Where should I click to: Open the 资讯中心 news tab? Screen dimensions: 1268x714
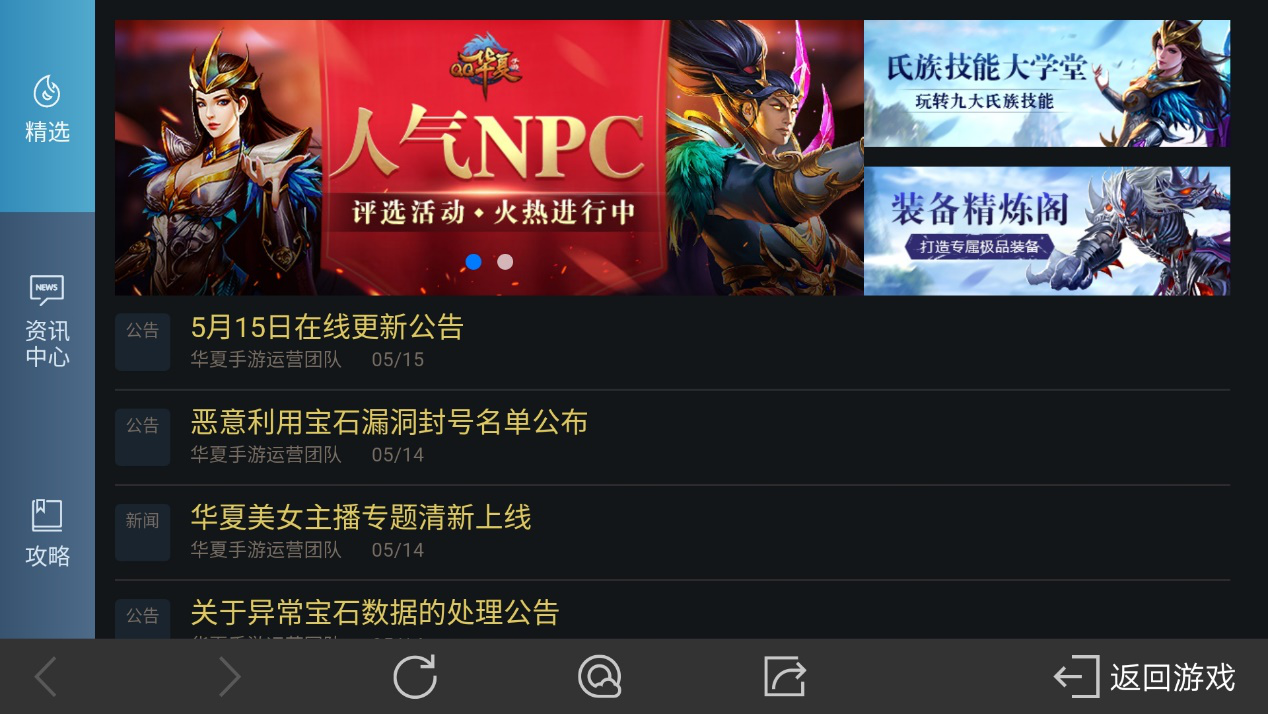click(47, 320)
